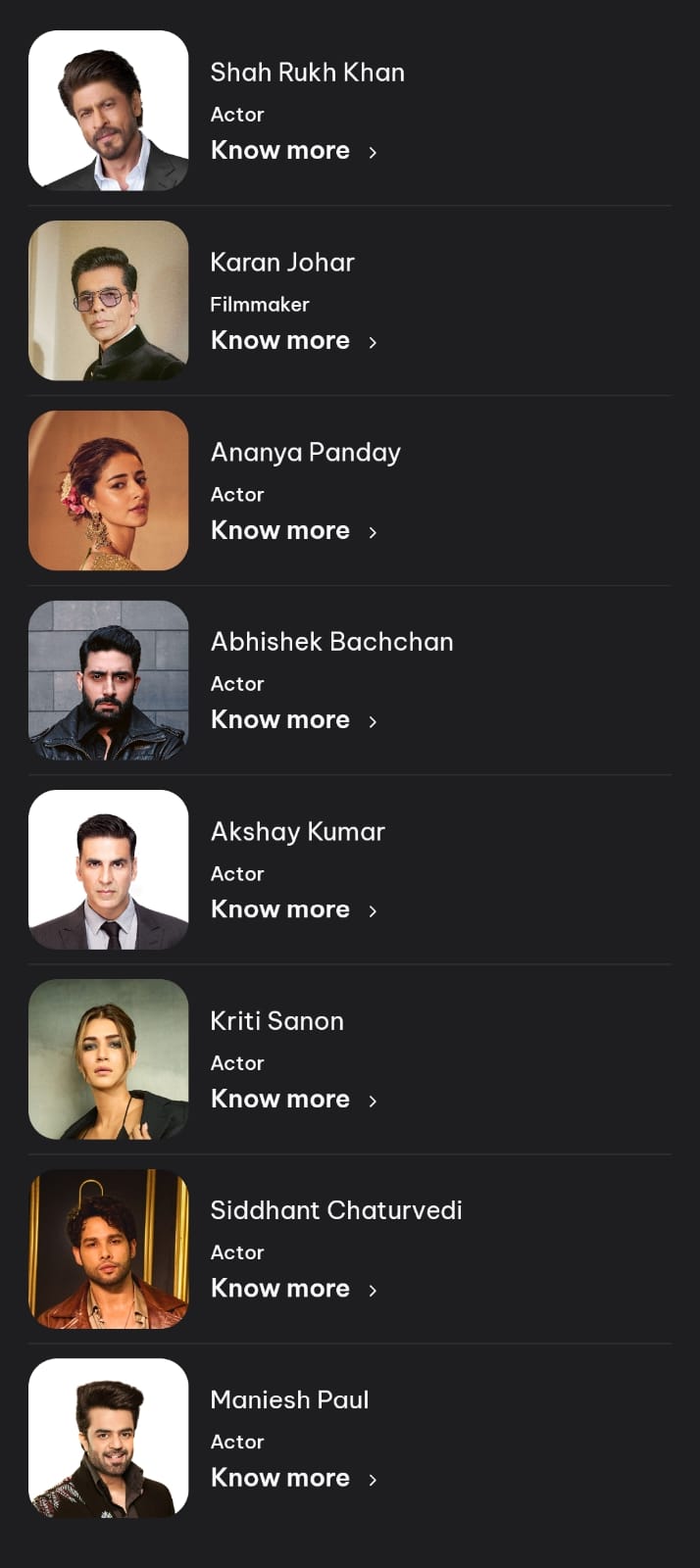
Task: Tap the profile picture beside Maniesh Paul
Action: click(x=108, y=1438)
